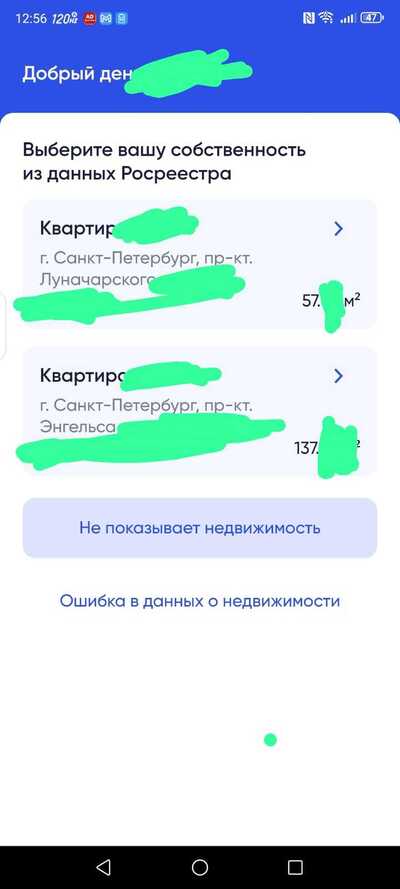Tap the system home button
This screenshot has height=889, width=400.
coord(199,867)
